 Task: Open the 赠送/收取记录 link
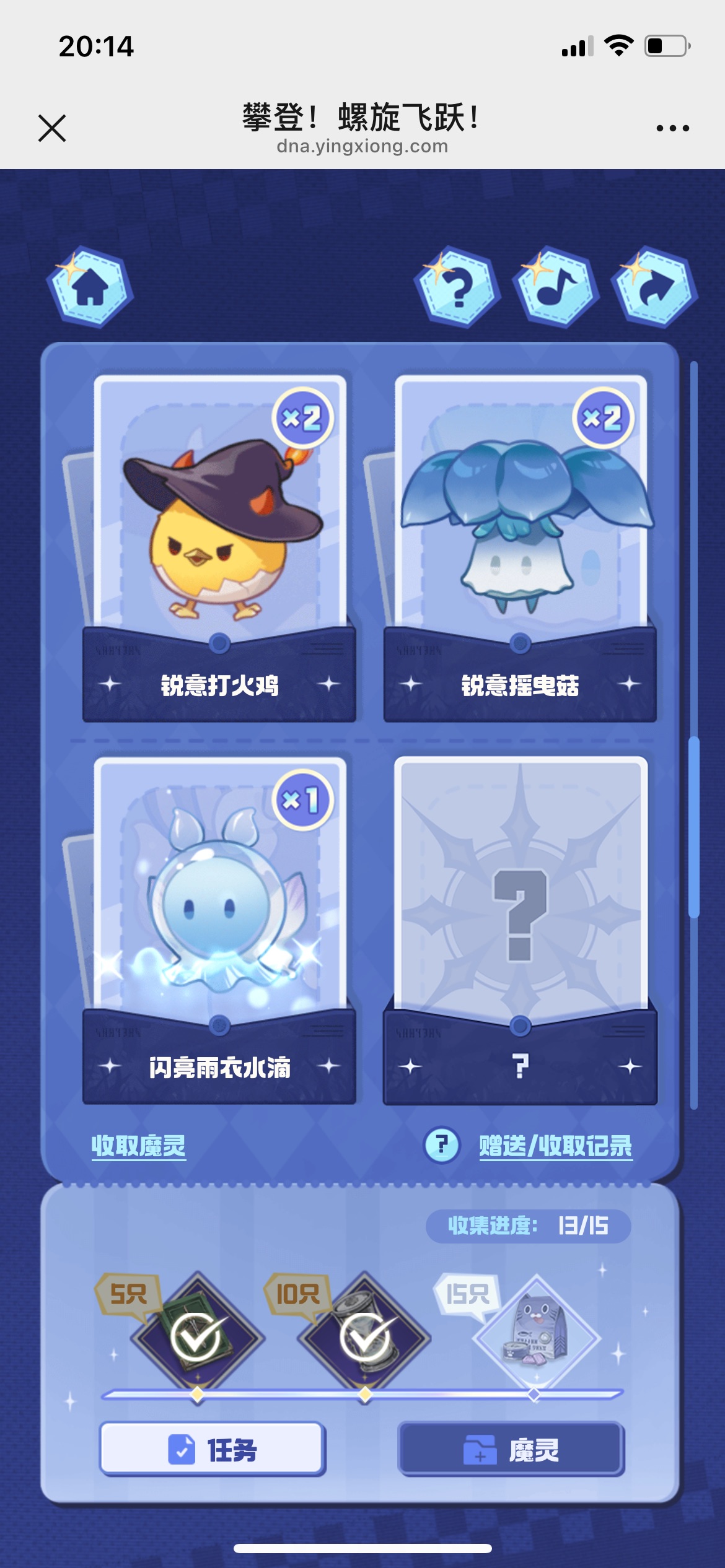click(555, 1146)
